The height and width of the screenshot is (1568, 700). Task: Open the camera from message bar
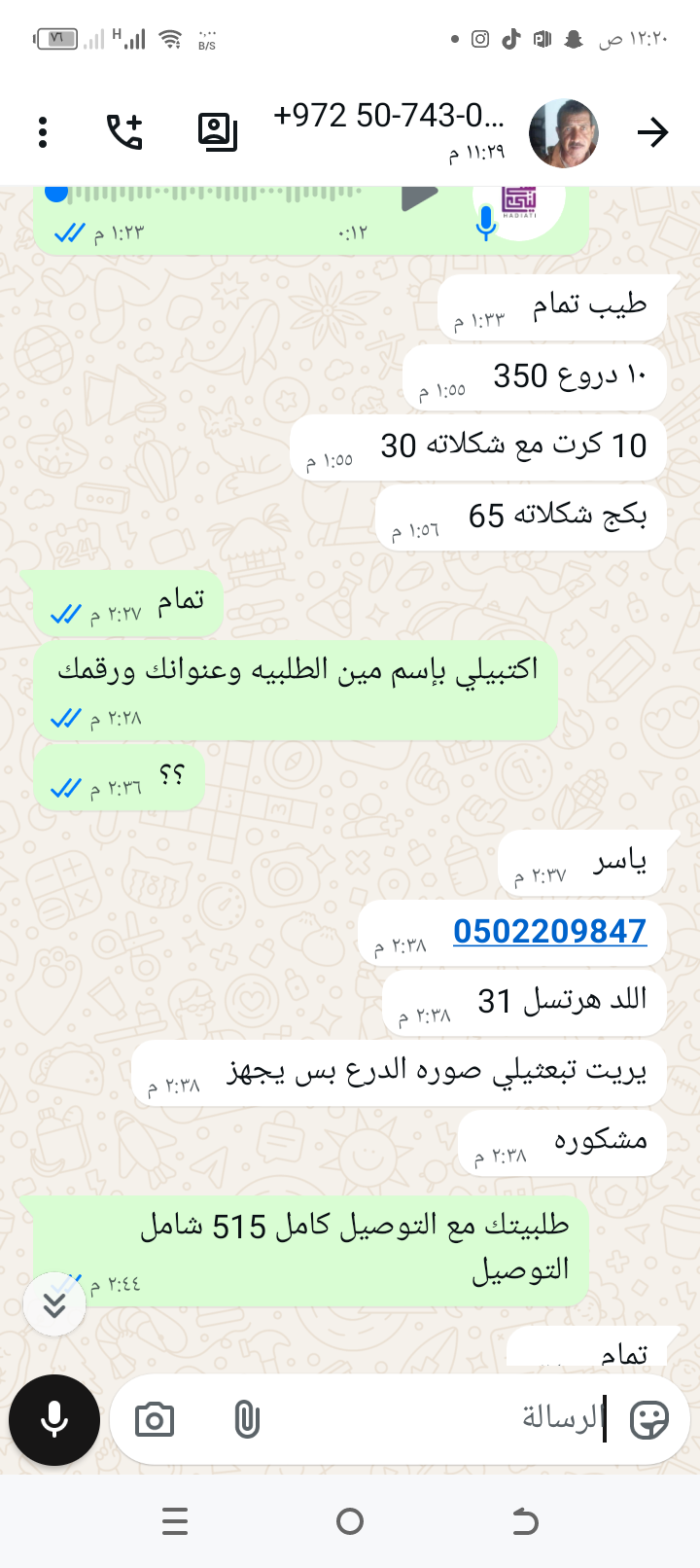pyautogui.click(x=155, y=1420)
